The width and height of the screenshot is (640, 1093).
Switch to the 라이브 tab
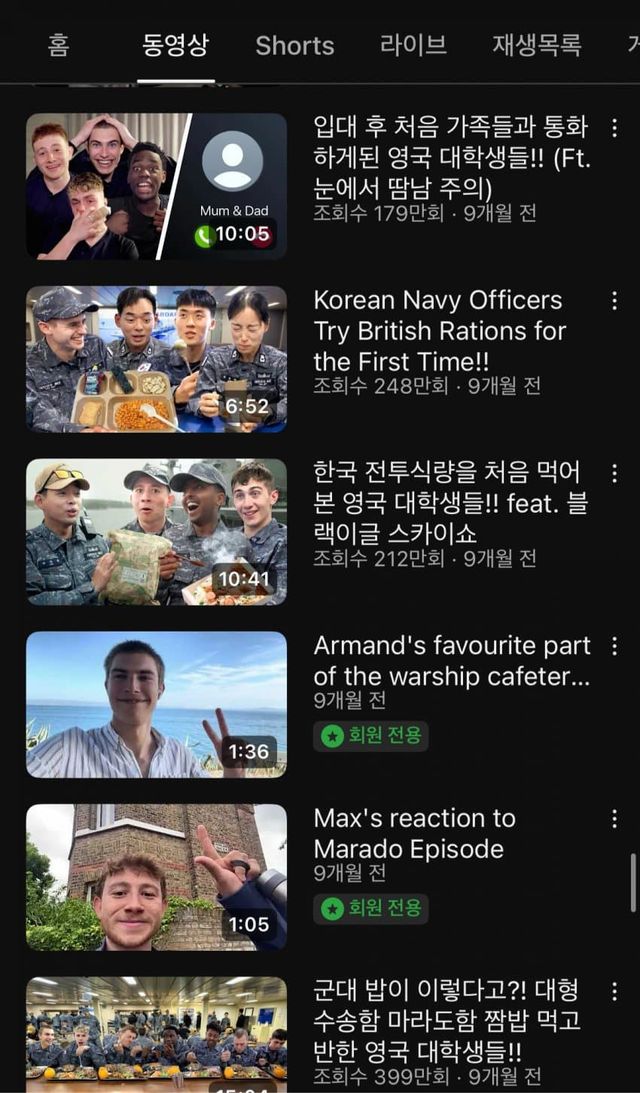413,45
